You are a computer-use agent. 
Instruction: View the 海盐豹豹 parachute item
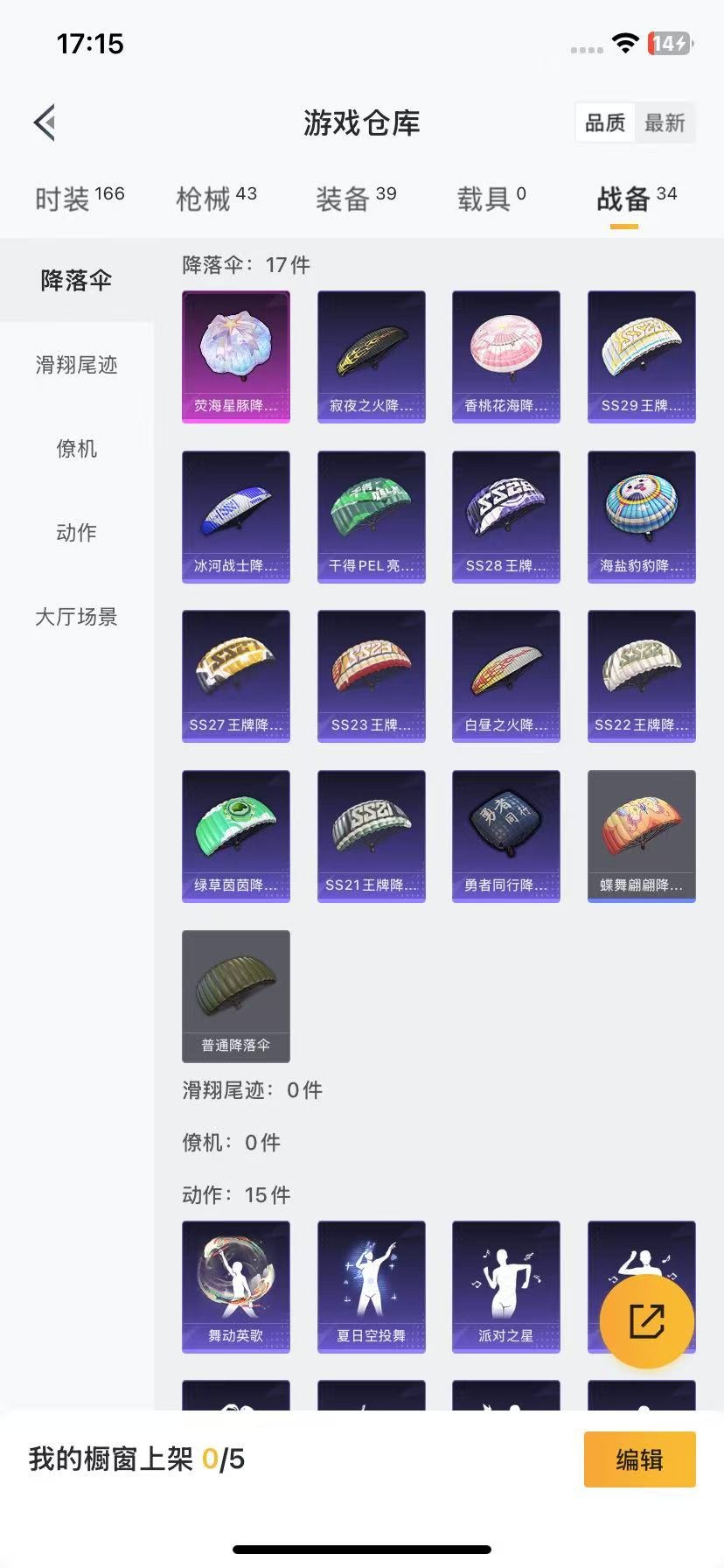[x=642, y=516]
